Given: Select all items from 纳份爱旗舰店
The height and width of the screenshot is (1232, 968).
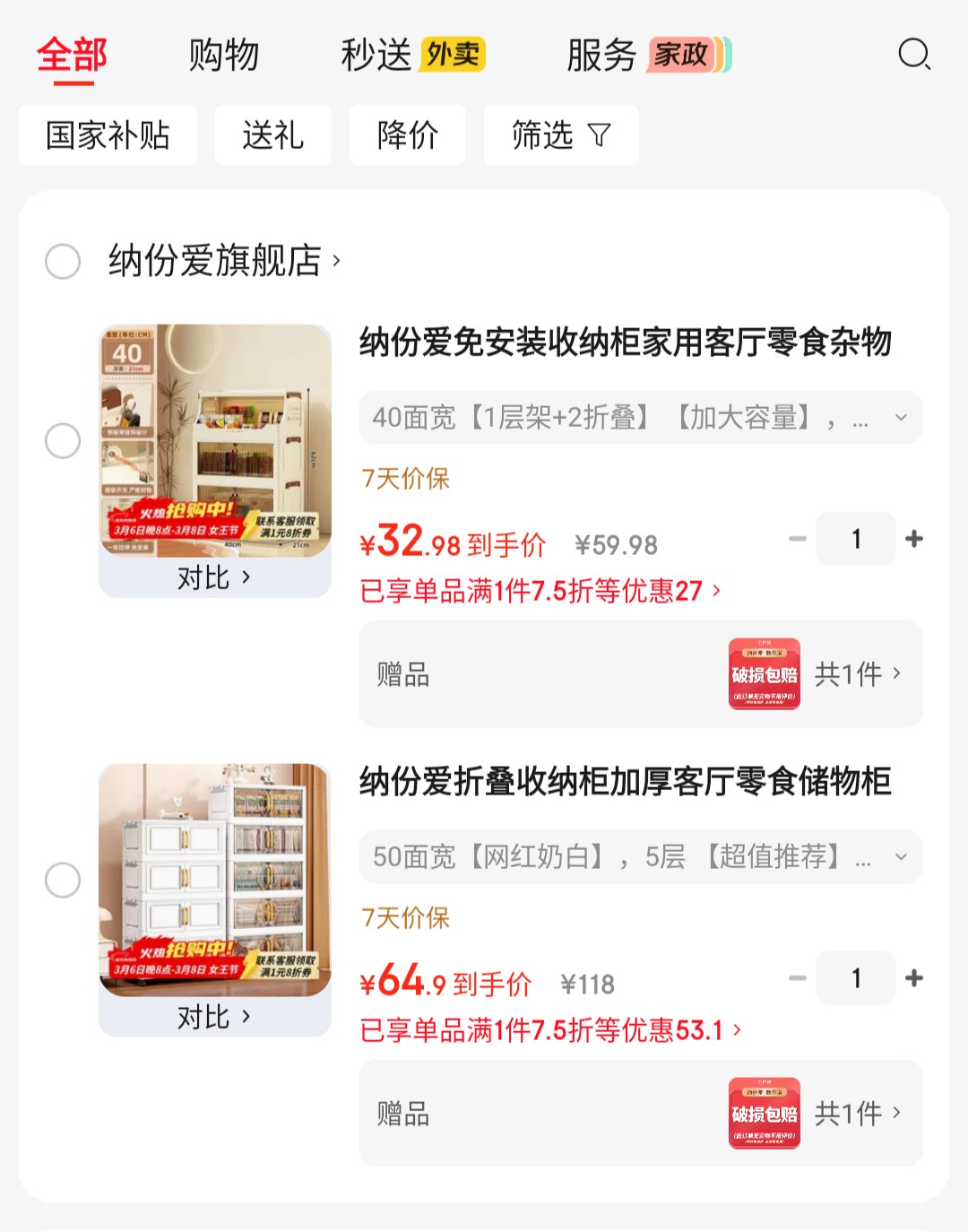Looking at the screenshot, I should click(x=63, y=261).
